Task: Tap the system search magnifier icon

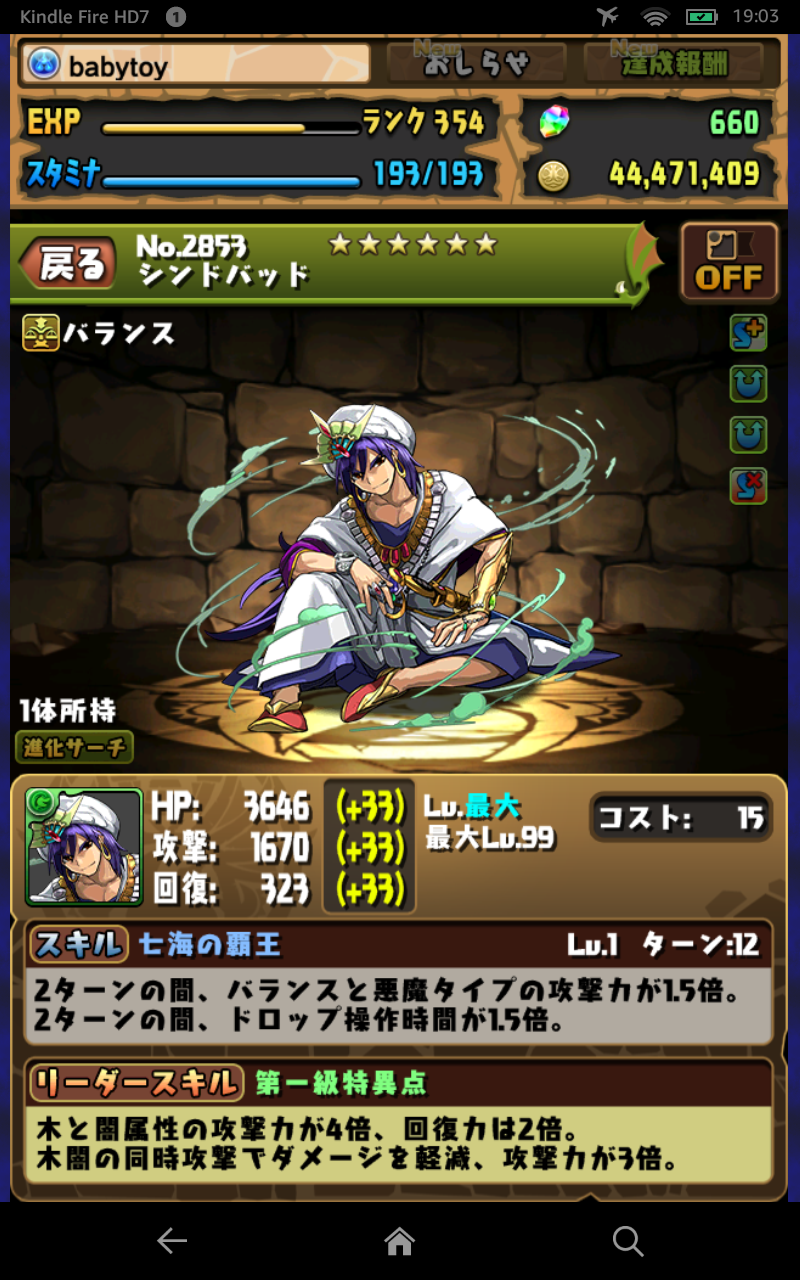Action: (628, 1241)
